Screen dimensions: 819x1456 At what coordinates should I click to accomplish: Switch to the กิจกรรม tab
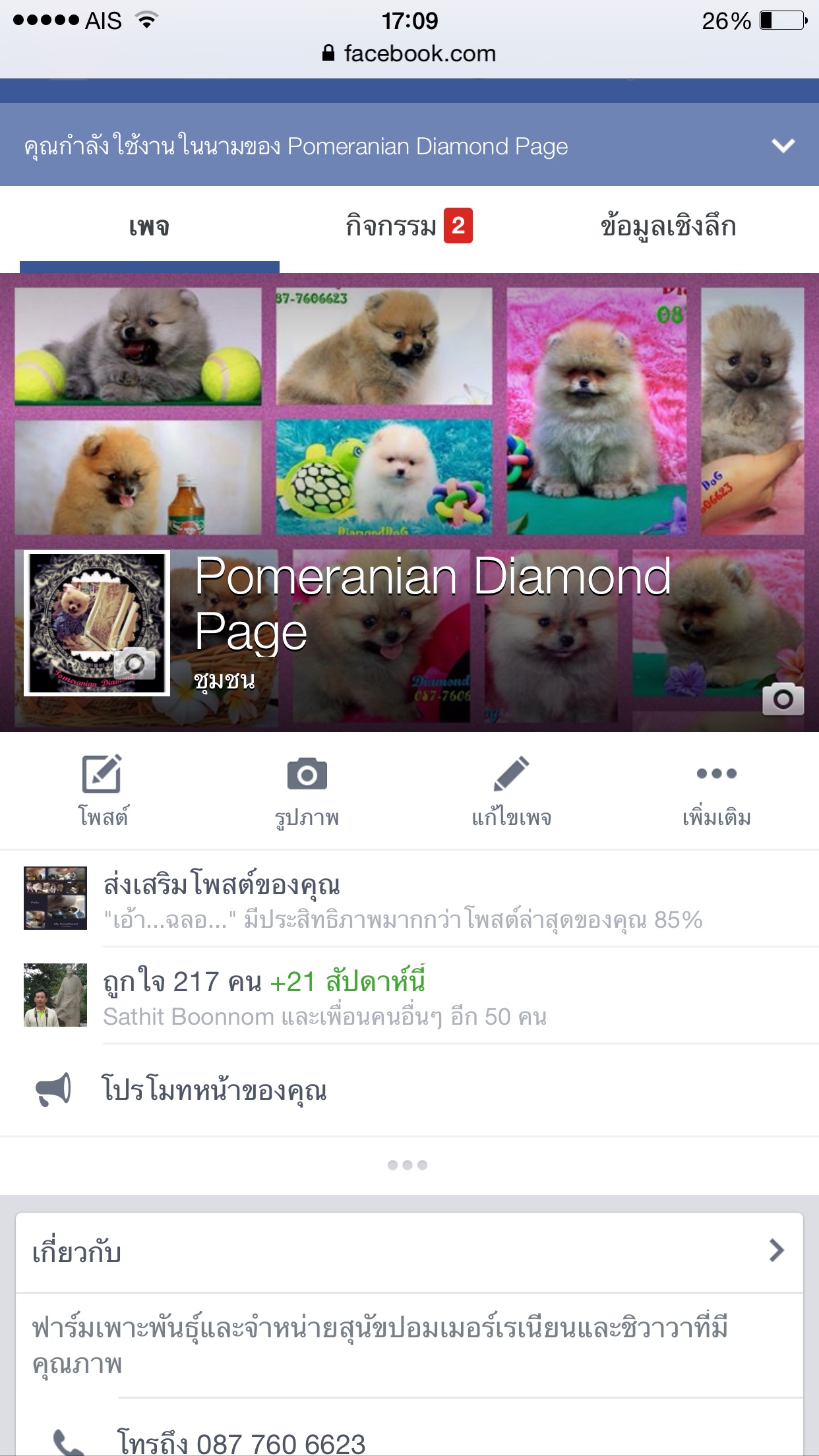click(x=408, y=227)
